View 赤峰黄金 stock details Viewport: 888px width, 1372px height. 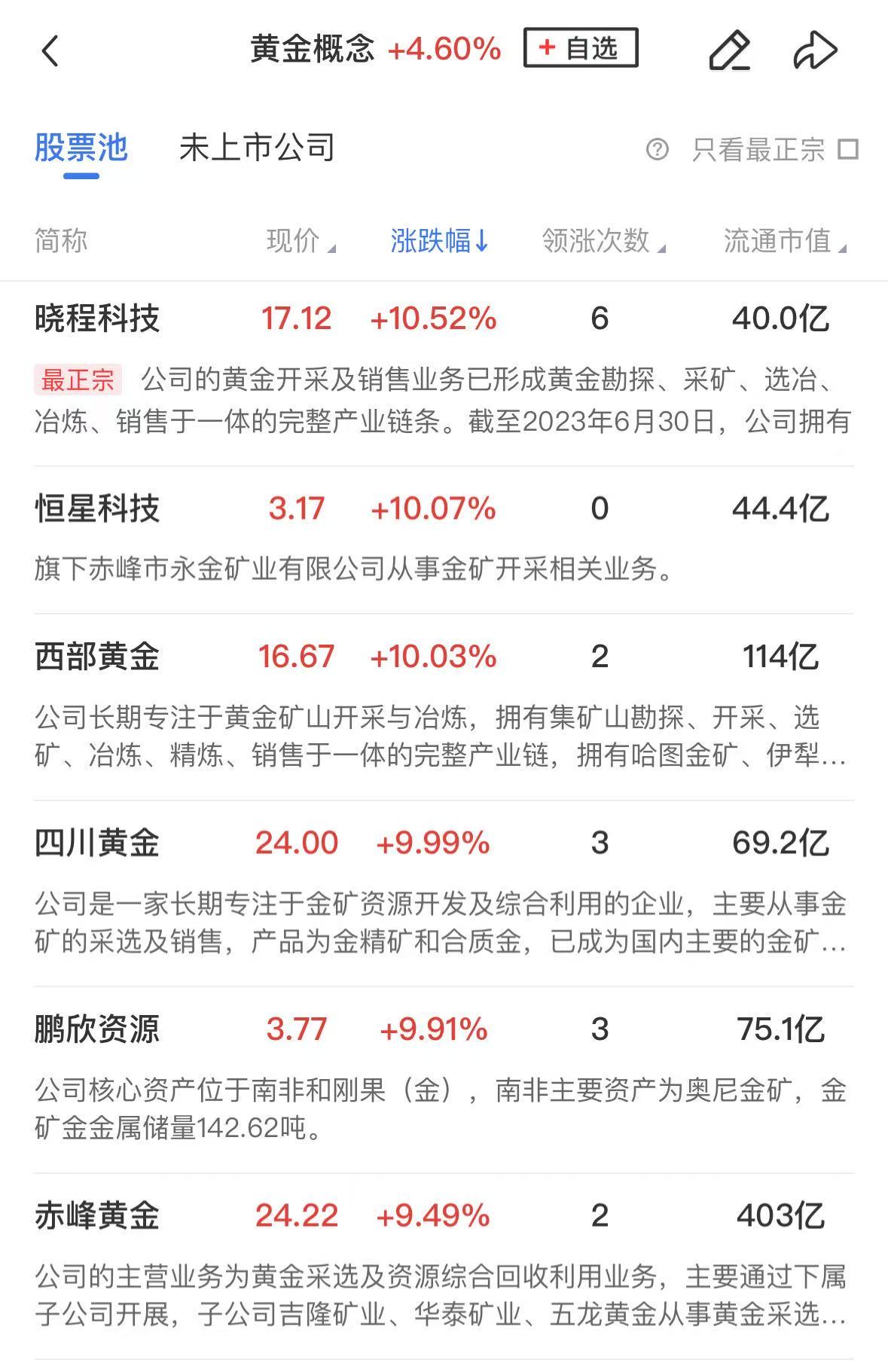coord(98,1215)
